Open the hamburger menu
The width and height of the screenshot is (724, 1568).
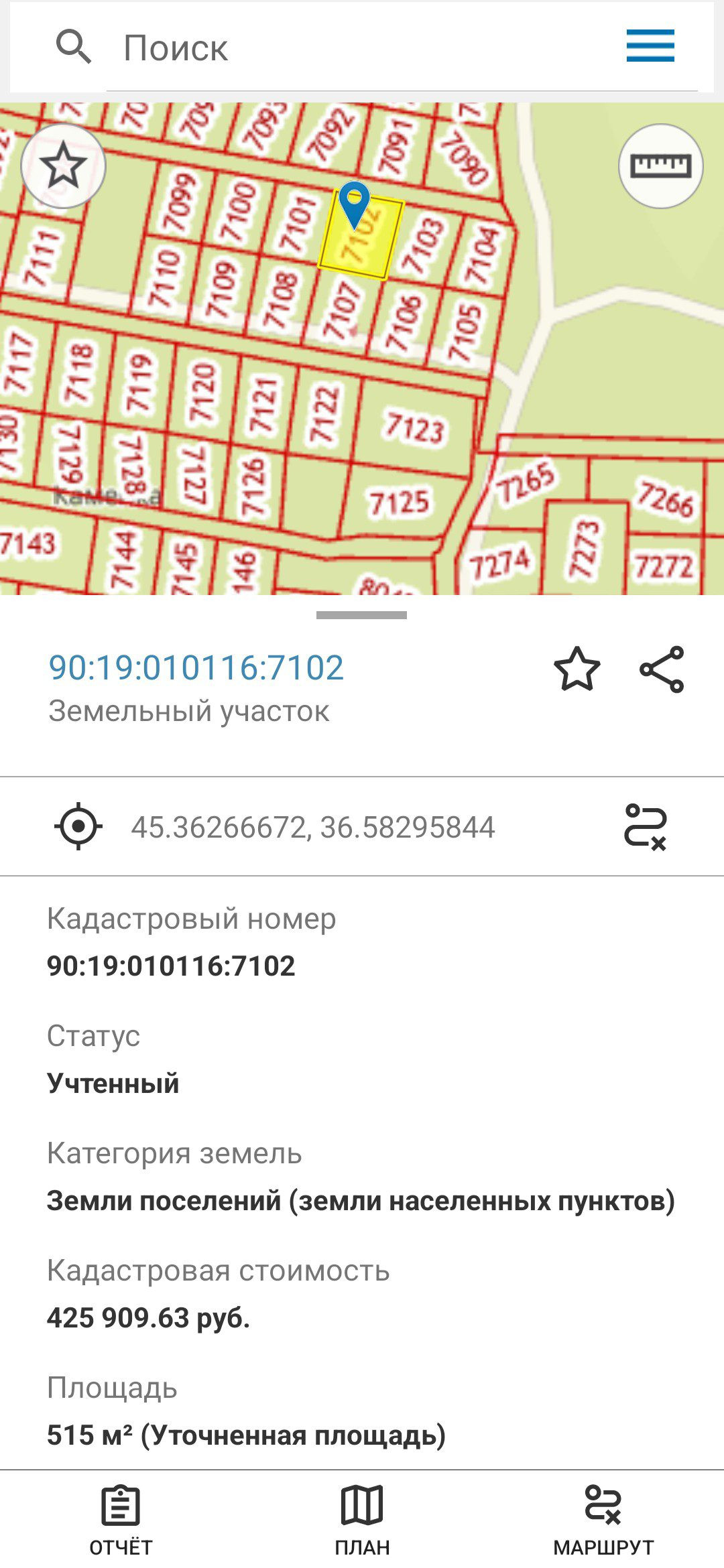(x=650, y=46)
